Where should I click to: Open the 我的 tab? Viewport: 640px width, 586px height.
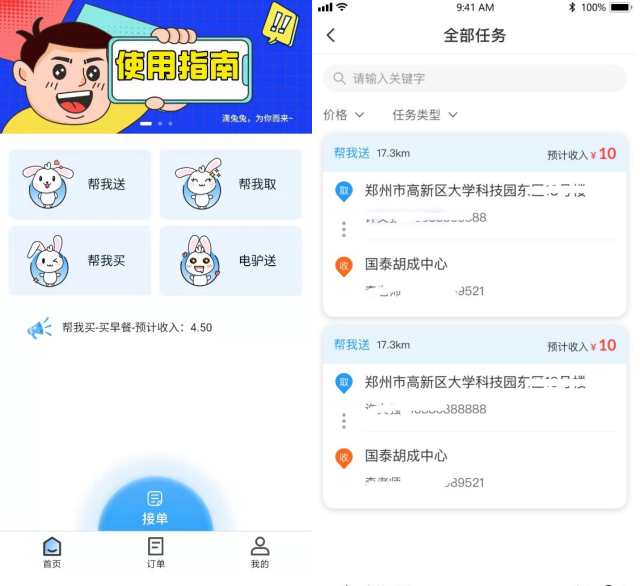pos(259,552)
